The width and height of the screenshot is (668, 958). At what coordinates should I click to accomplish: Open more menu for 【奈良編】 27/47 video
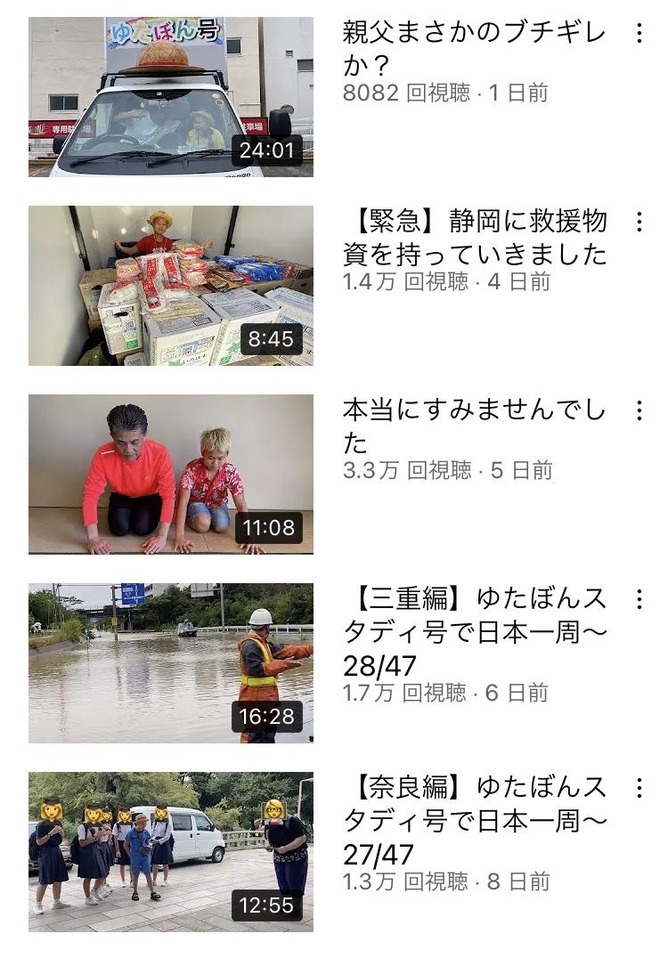[x=639, y=788]
